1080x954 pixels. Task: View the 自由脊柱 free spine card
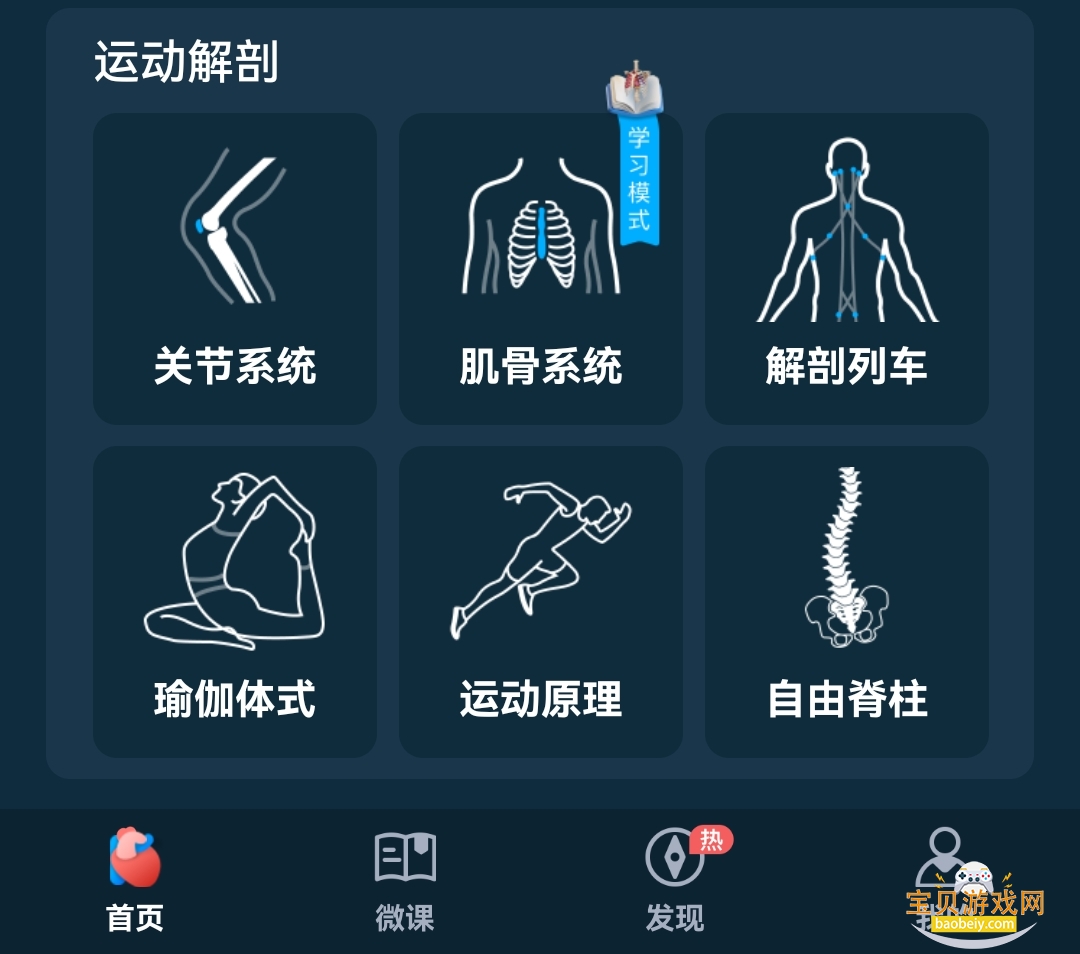[846, 601]
